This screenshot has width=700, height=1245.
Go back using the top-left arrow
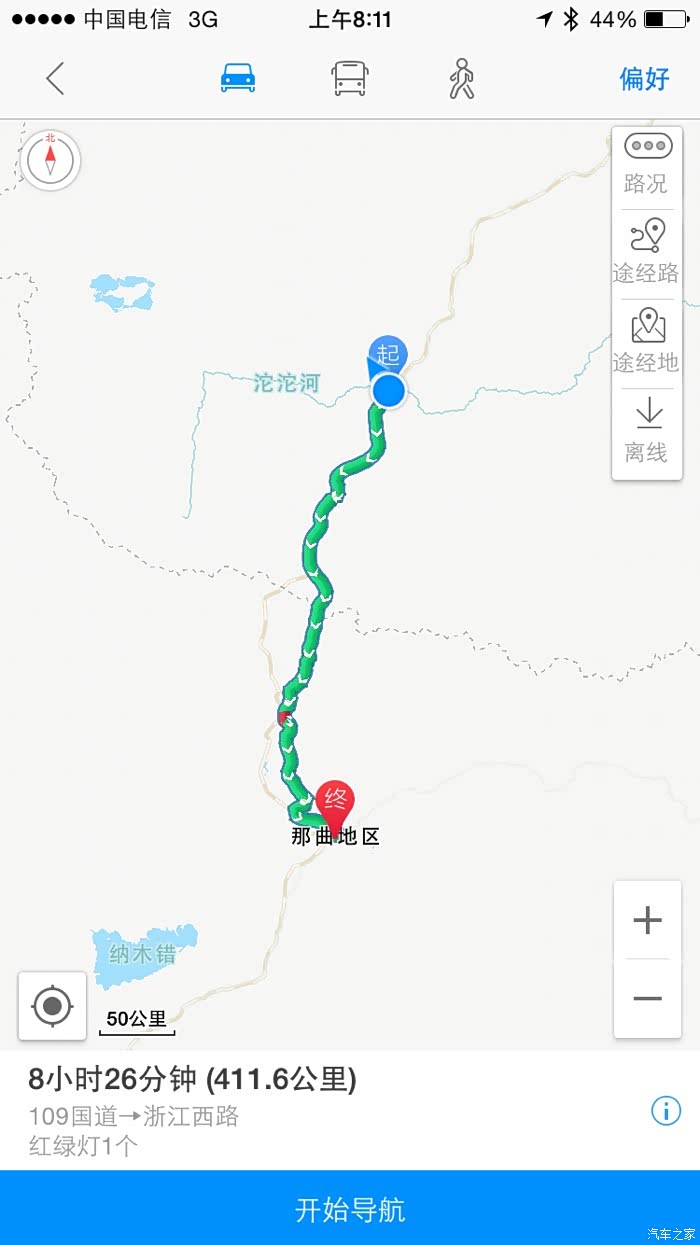pyautogui.click(x=55, y=78)
